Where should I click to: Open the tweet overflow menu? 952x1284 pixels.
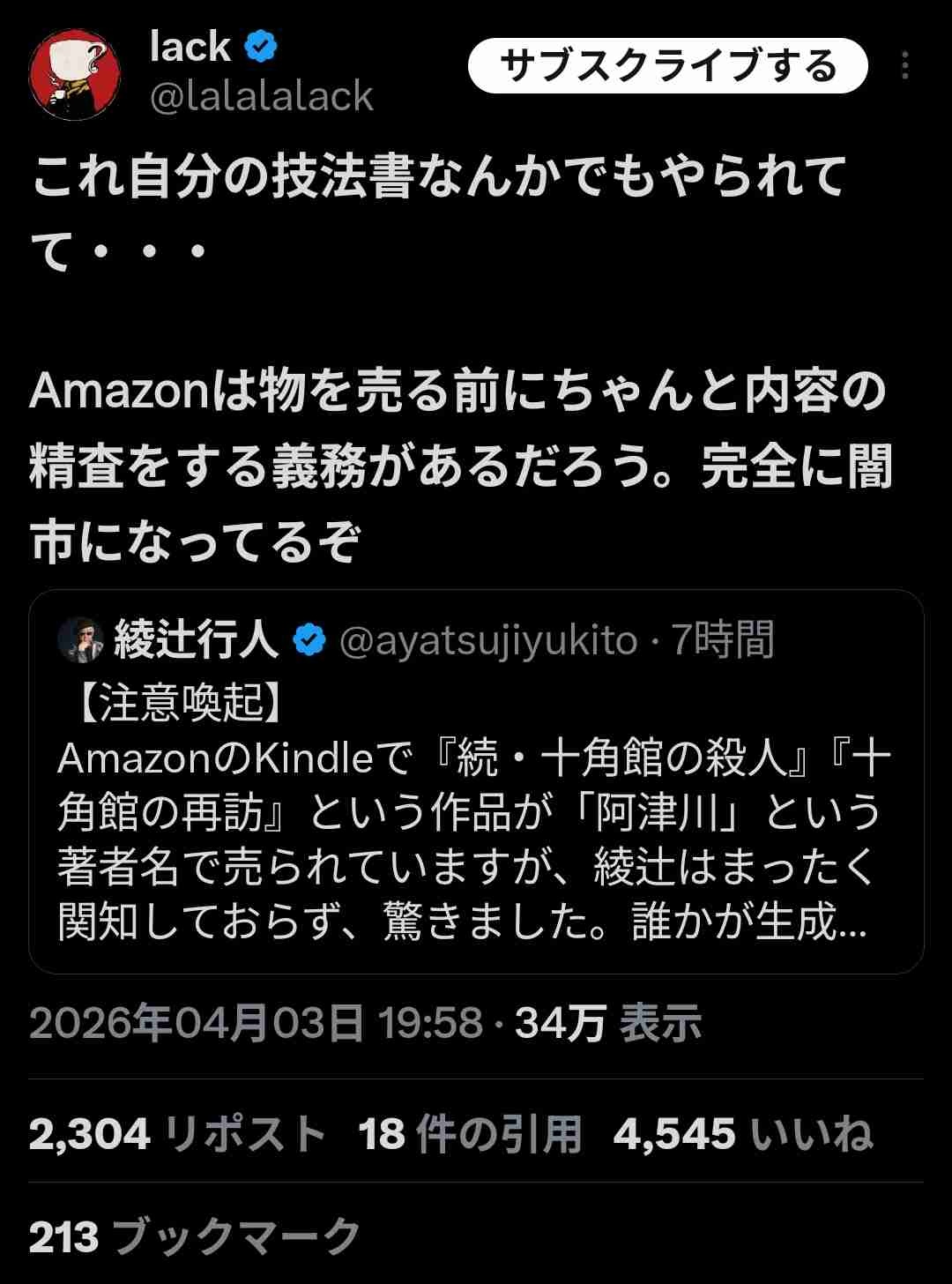[904, 66]
